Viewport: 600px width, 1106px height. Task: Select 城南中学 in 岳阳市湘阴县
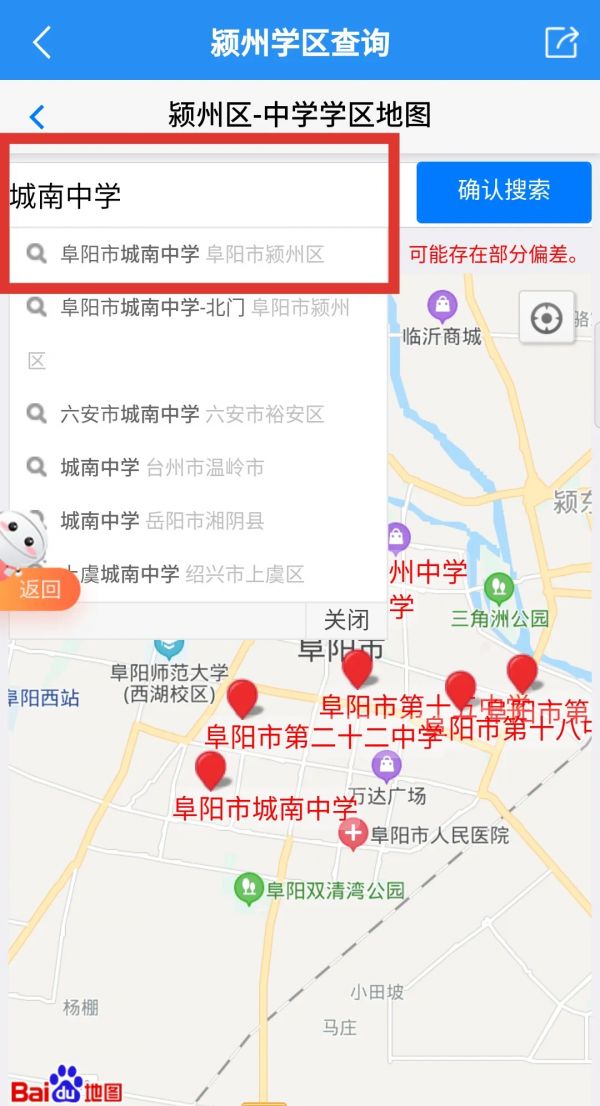[162, 520]
